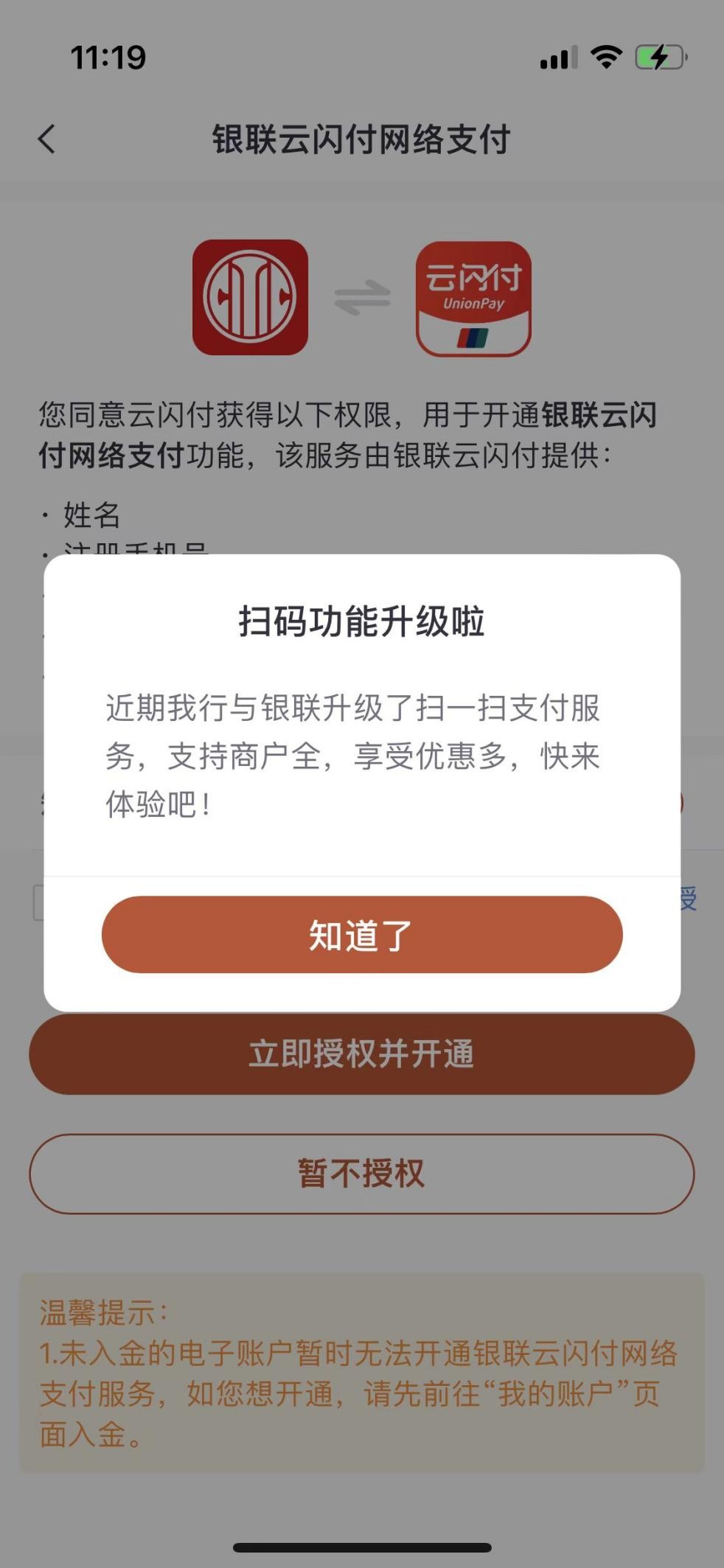Viewport: 724px width, 1568px height.
Task: Tap the battery charging icon
Action: tap(659, 58)
